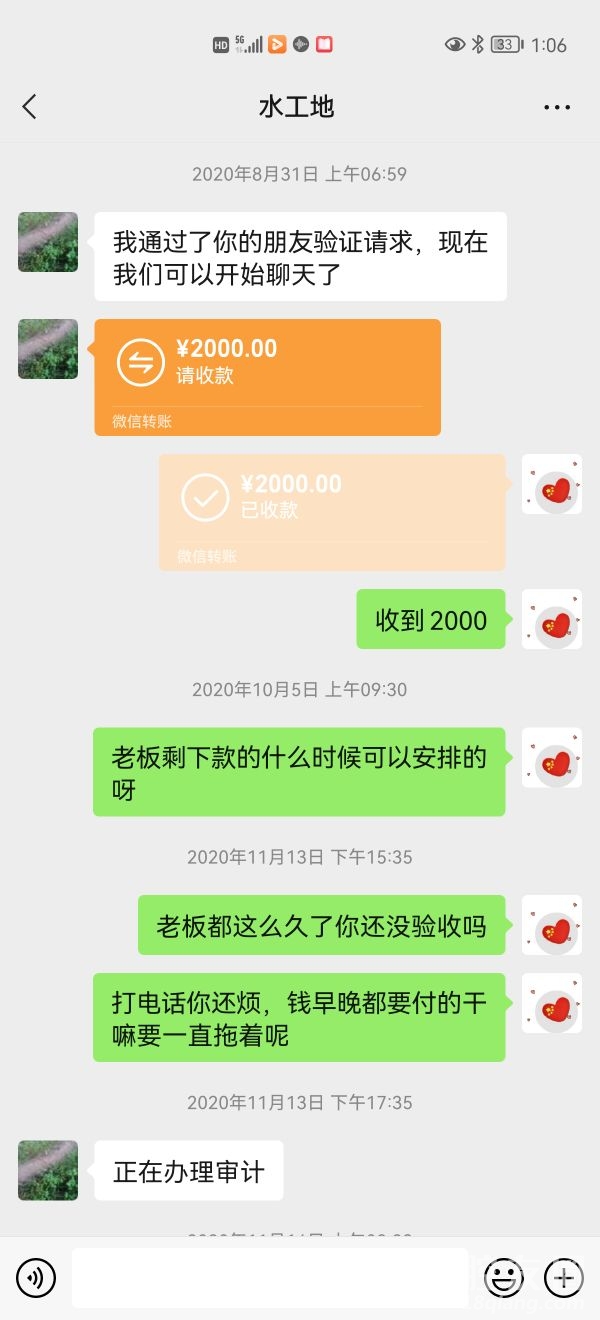600x1320 pixels.
Task: Open my avatar beside 收到 2000
Action: click(x=551, y=619)
